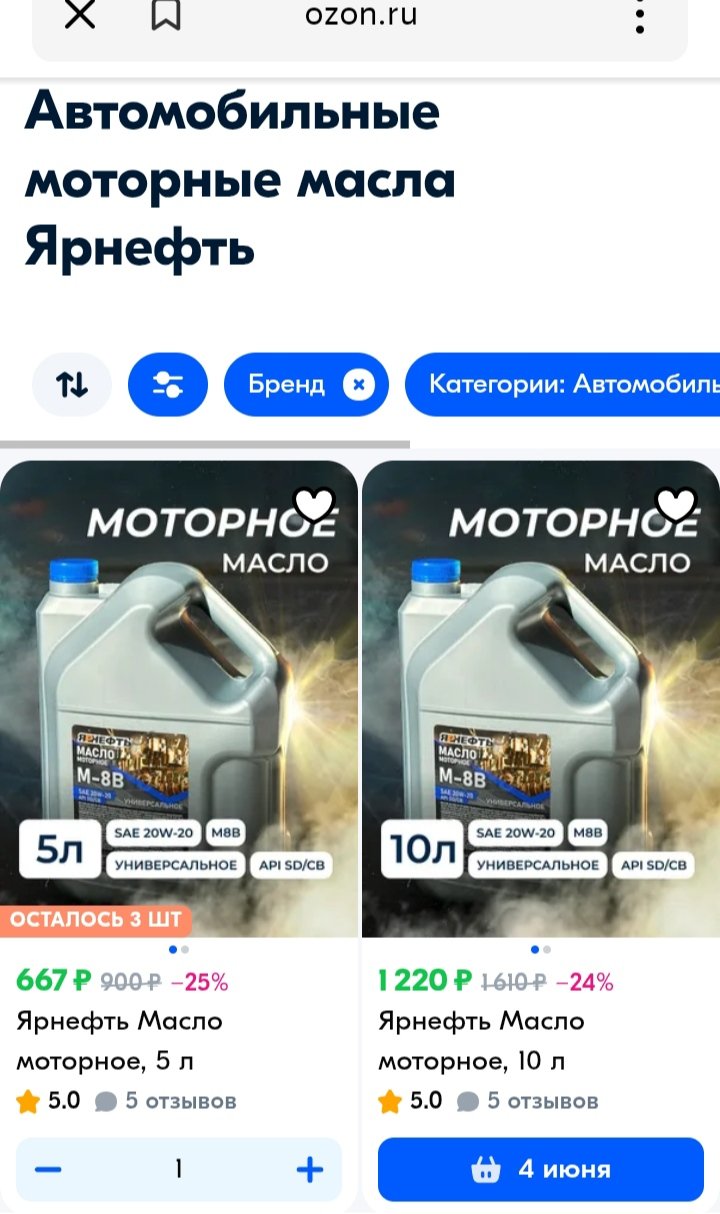Add the 5 л oil to favorites
The width and height of the screenshot is (720, 1214).
[x=314, y=507]
